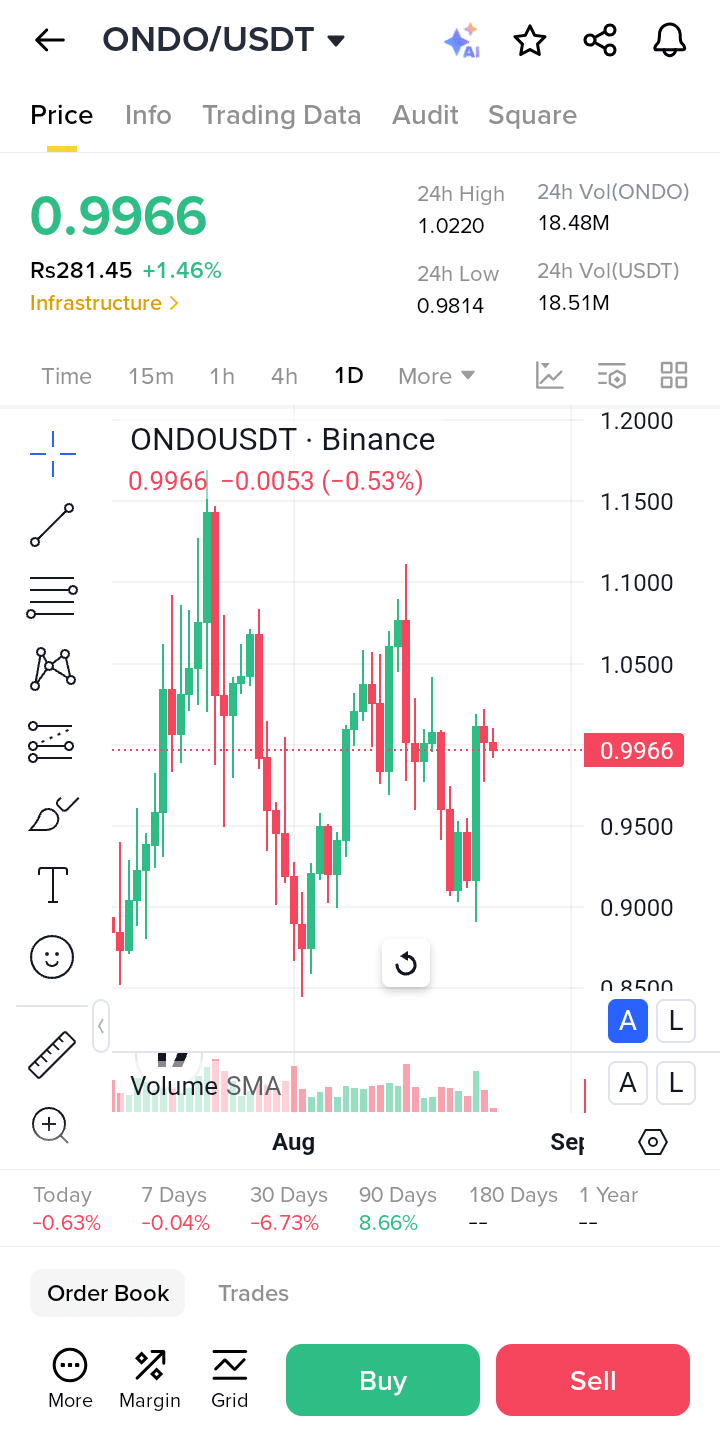Select the text drawing tool
The width and height of the screenshot is (720, 1456).
coord(52,885)
